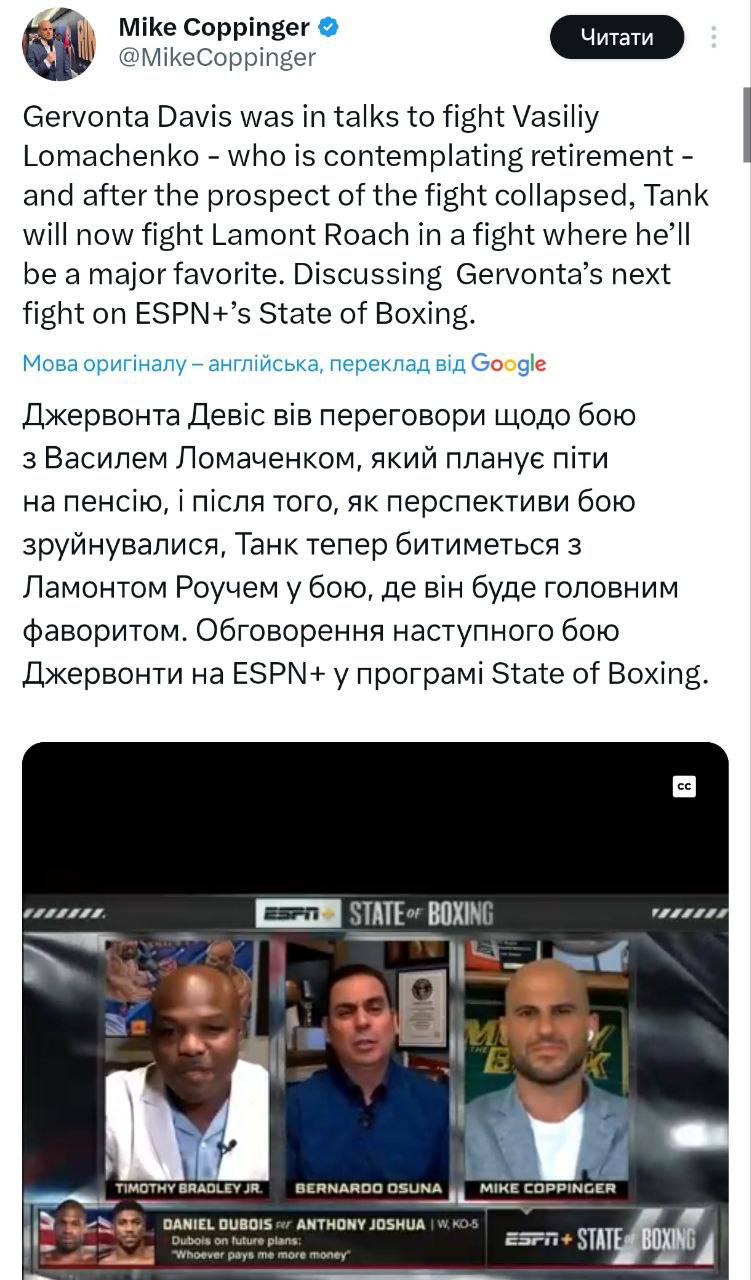The image size is (751, 1280).
Task: Tap the Читати follow button
Action: [x=617, y=38]
